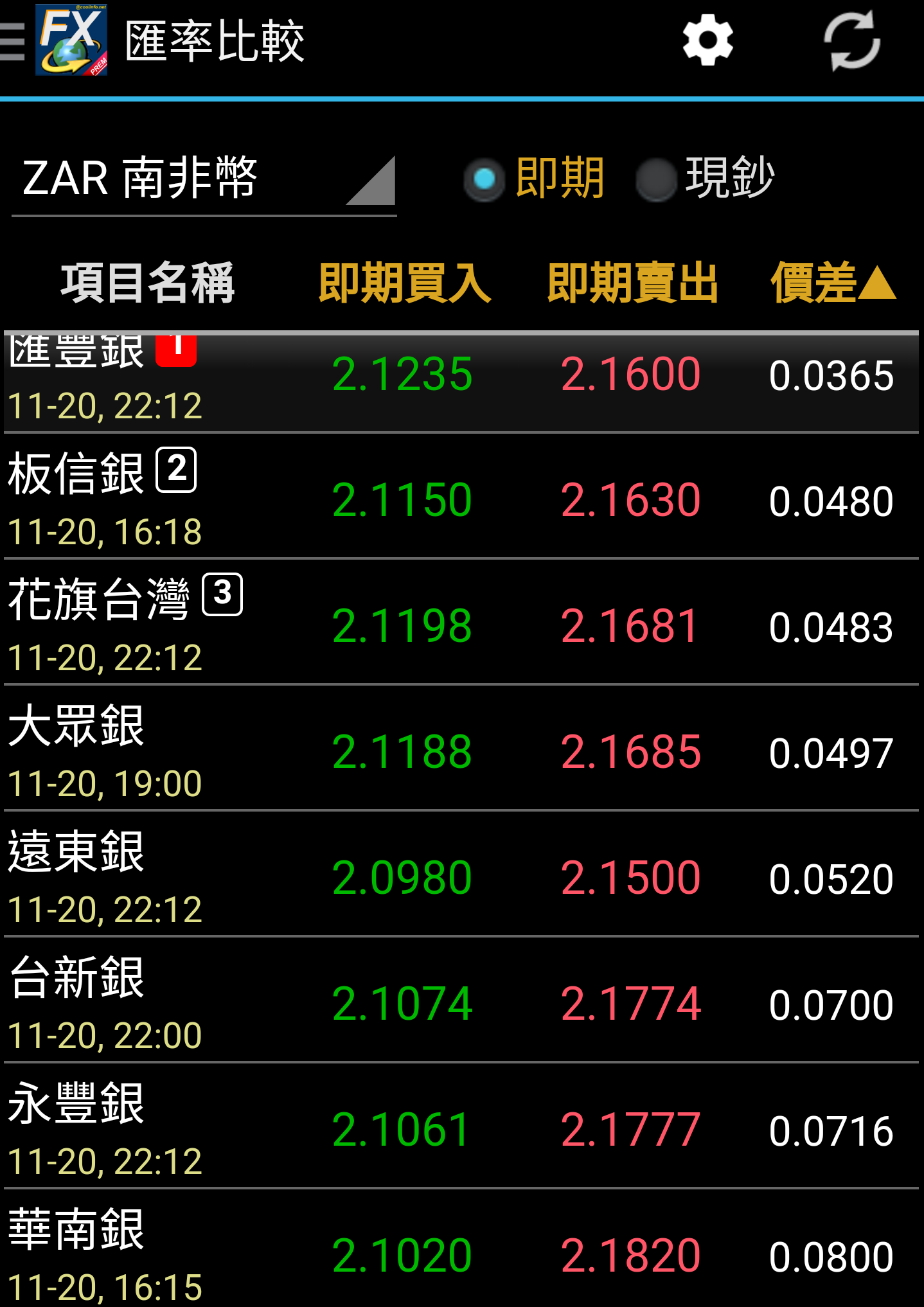The height and width of the screenshot is (1307, 924).
Task: Open the navigation drawer menu
Action: (x=10, y=40)
